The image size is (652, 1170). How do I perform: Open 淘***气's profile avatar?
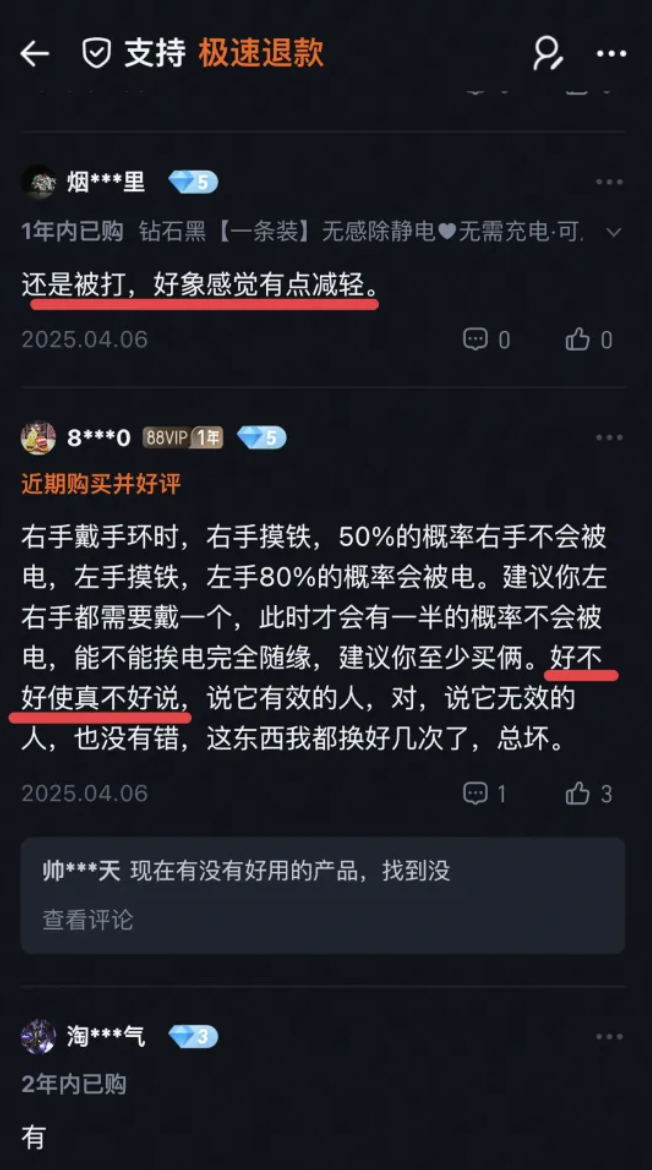pos(38,1037)
